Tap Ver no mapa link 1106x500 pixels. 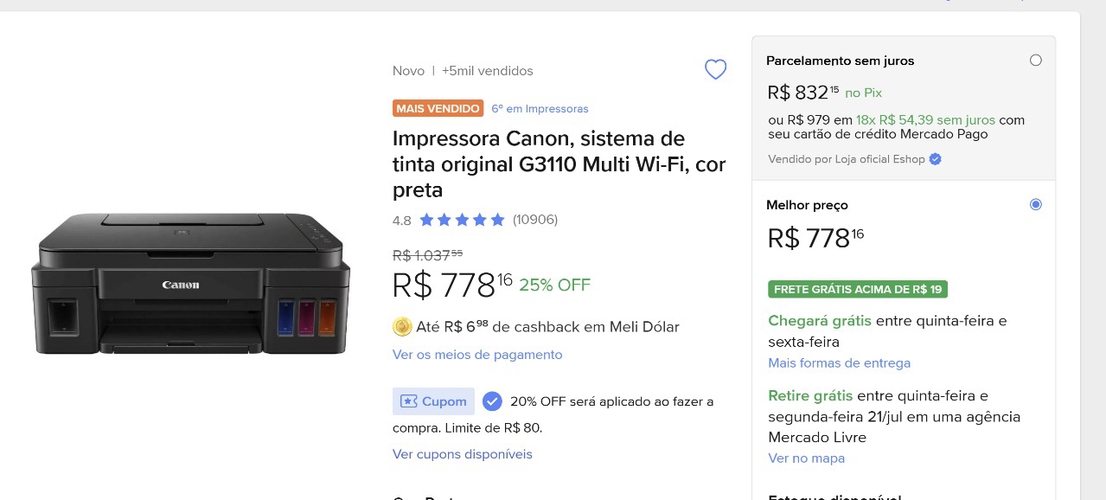coord(806,458)
